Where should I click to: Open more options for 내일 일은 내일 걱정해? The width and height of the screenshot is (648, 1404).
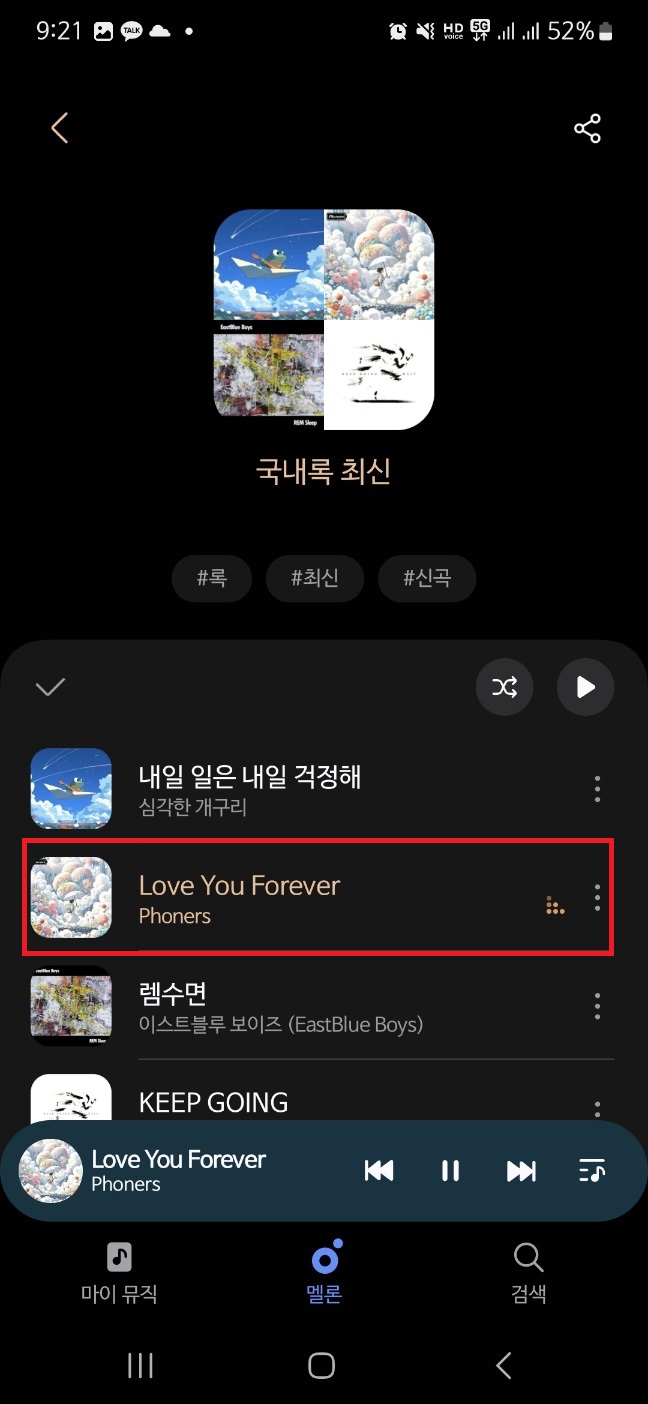tap(597, 788)
